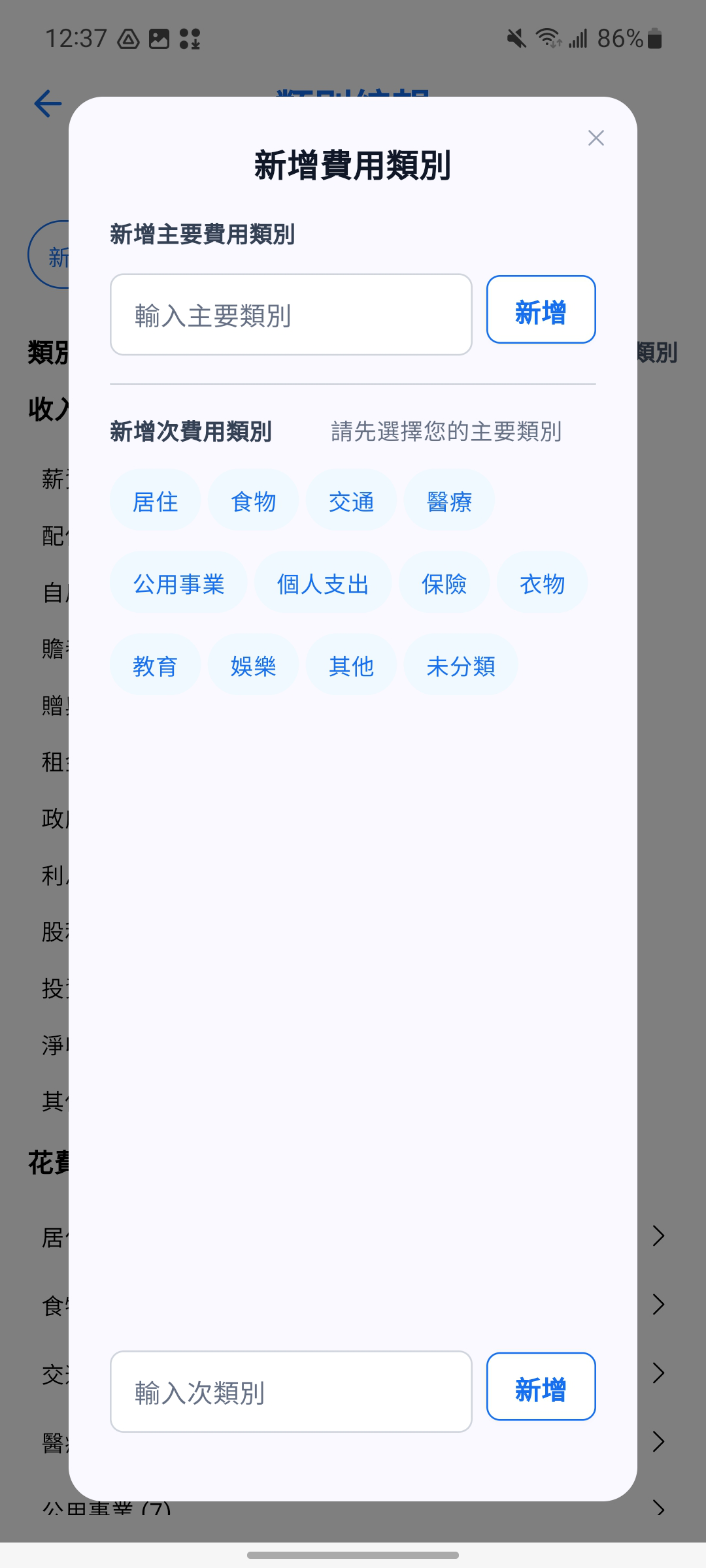Pick the 交通 category chip

[351, 501]
